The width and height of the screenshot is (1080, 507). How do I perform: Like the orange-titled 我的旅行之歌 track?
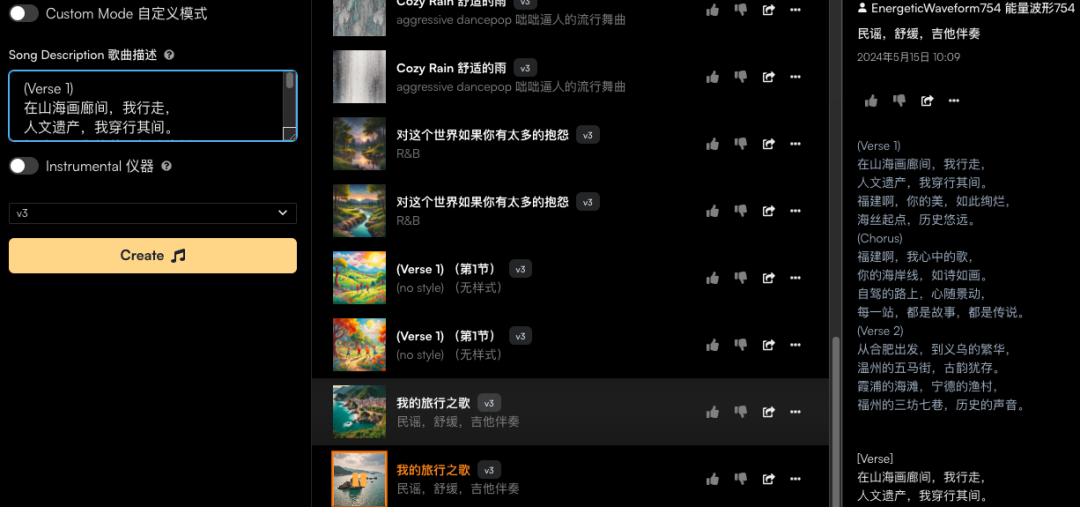(712, 479)
